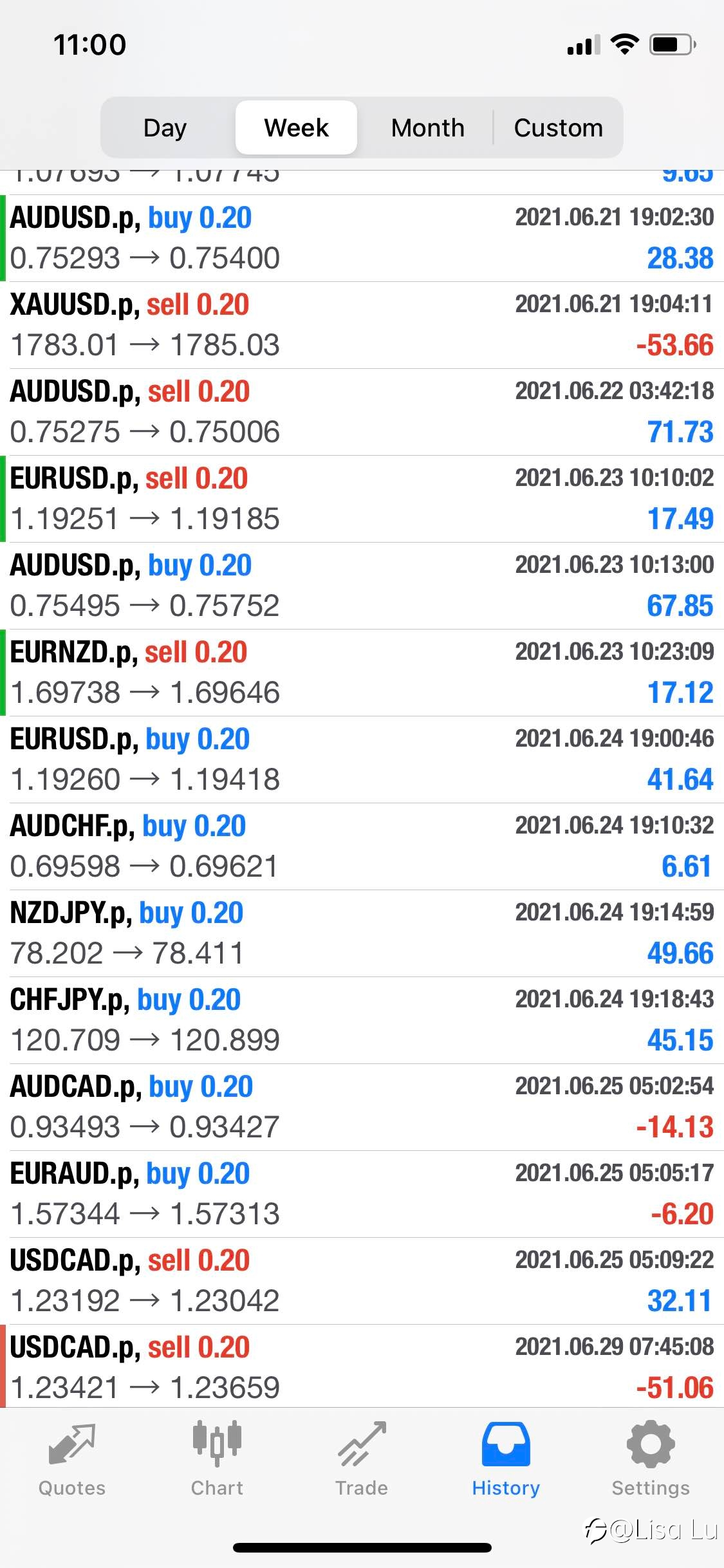Expand the EURUSD.p buy trade with 41.64 profit

click(x=362, y=760)
